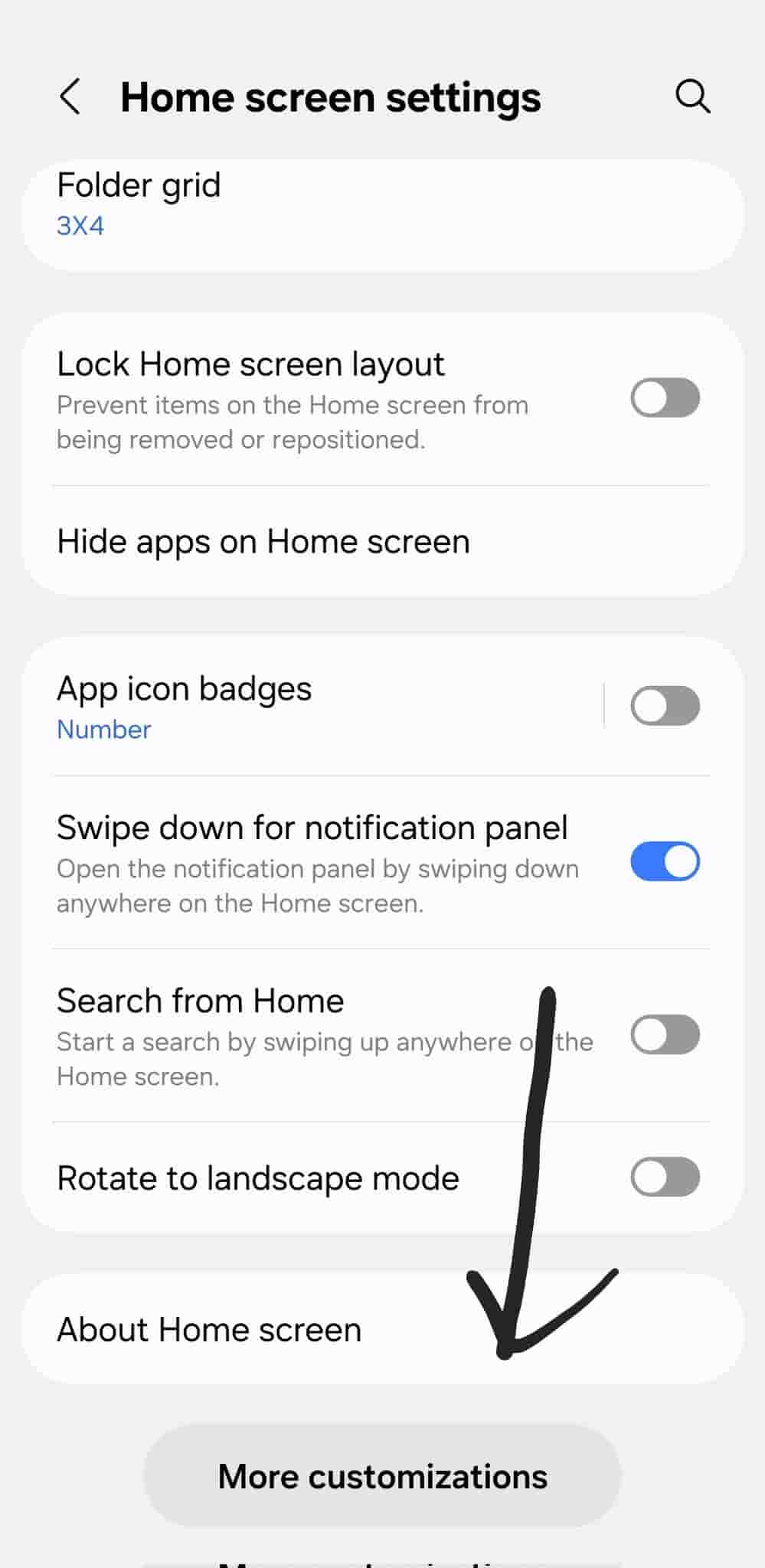This screenshot has width=765, height=1568.
Task: Open Hide apps on Home screen
Action: click(x=263, y=542)
